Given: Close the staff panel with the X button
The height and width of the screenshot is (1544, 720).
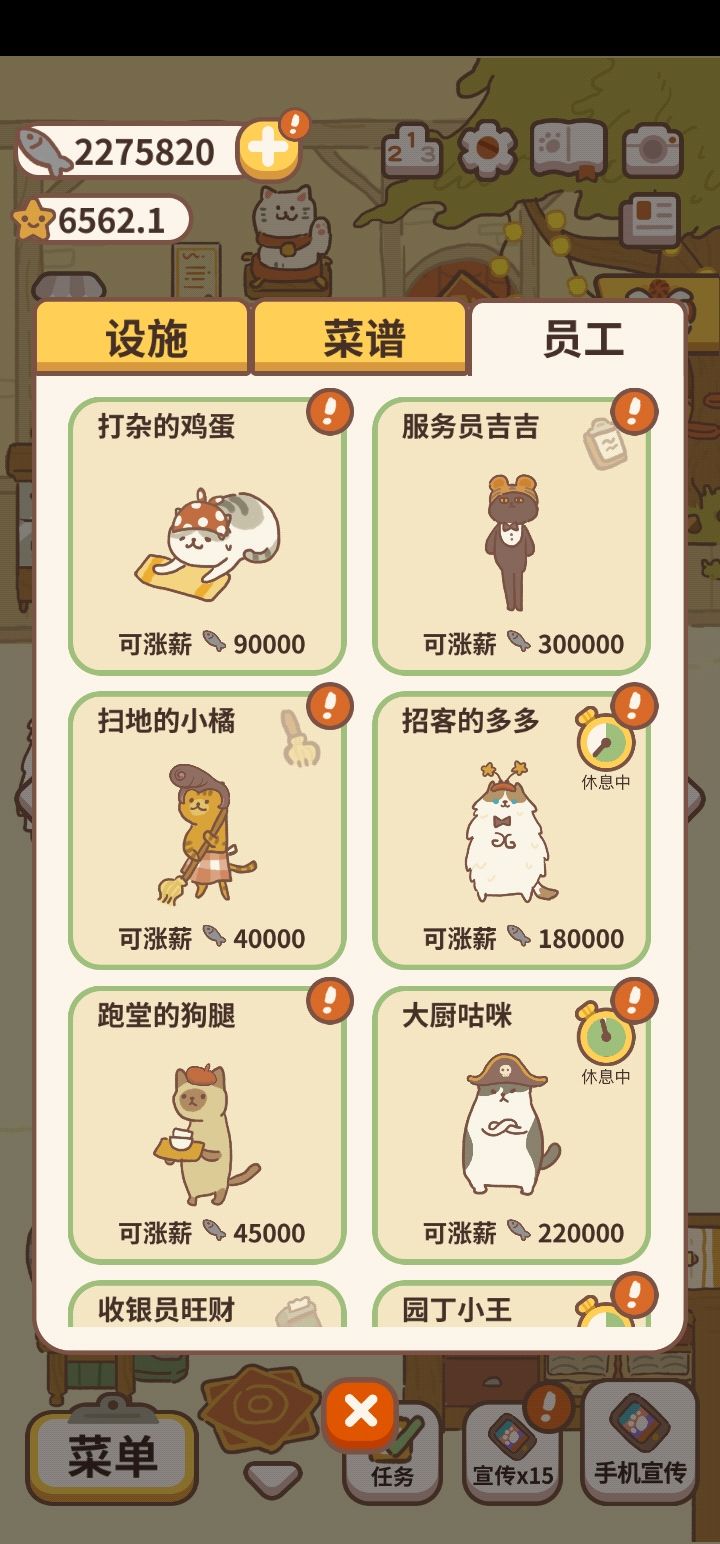Looking at the screenshot, I should pyautogui.click(x=360, y=1413).
